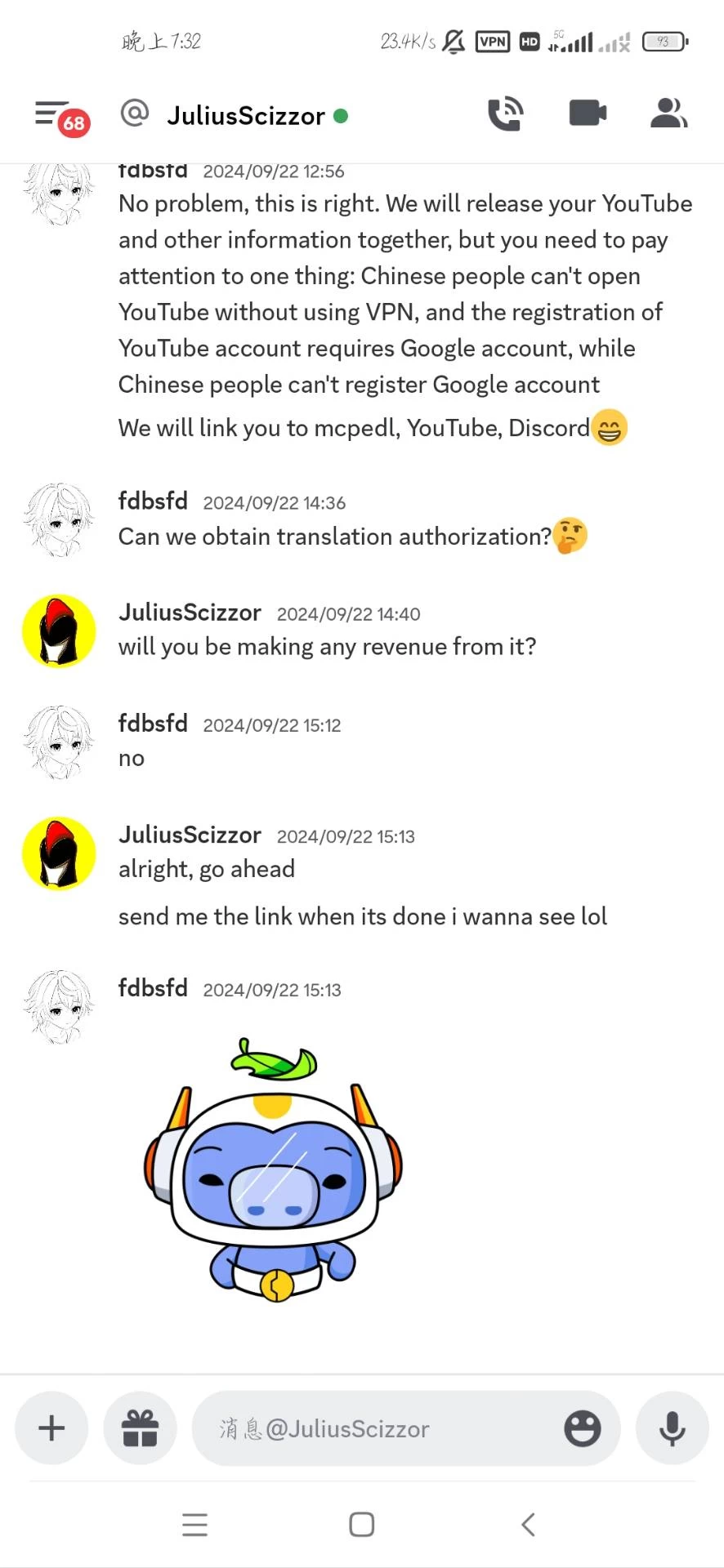Open the gift picker
The image size is (724, 1568).
pyautogui.click(x=140, y=1428)
